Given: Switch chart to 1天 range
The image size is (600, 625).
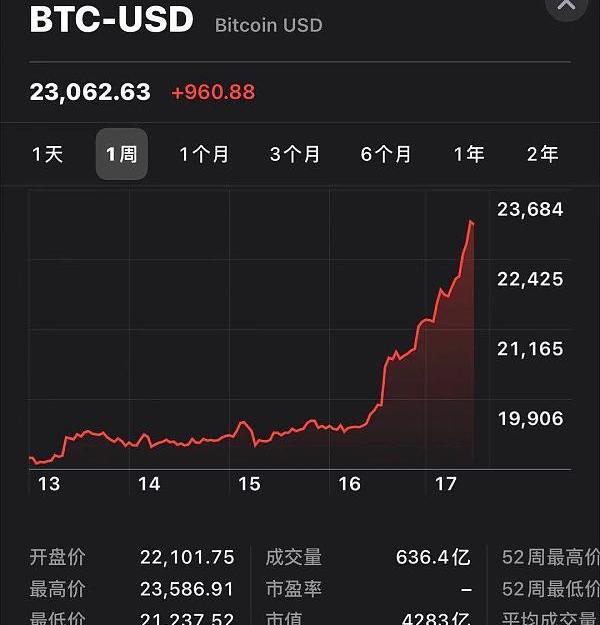Looking at the screenshot, I should click(x=48, y=154).
